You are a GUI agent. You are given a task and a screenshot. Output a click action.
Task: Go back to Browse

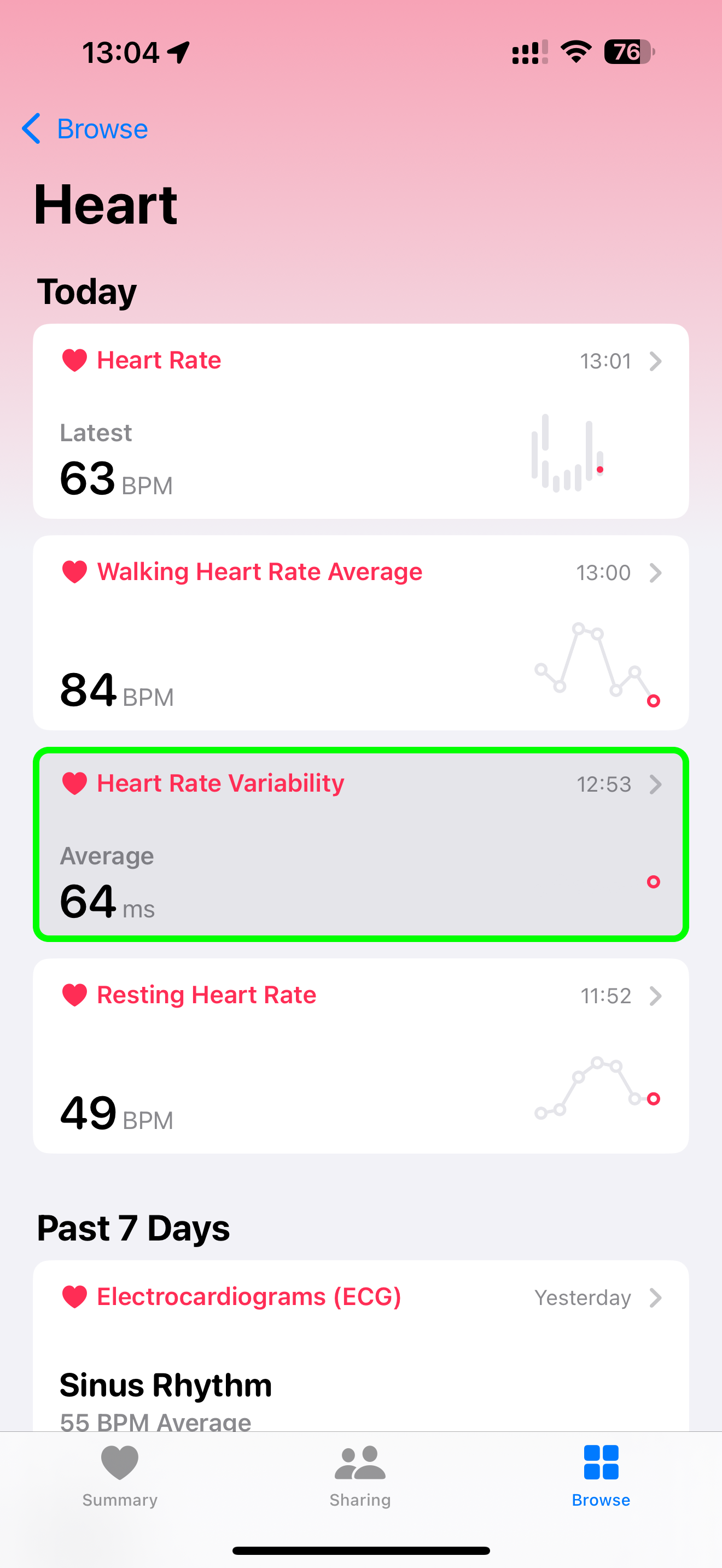click(85, 128)
